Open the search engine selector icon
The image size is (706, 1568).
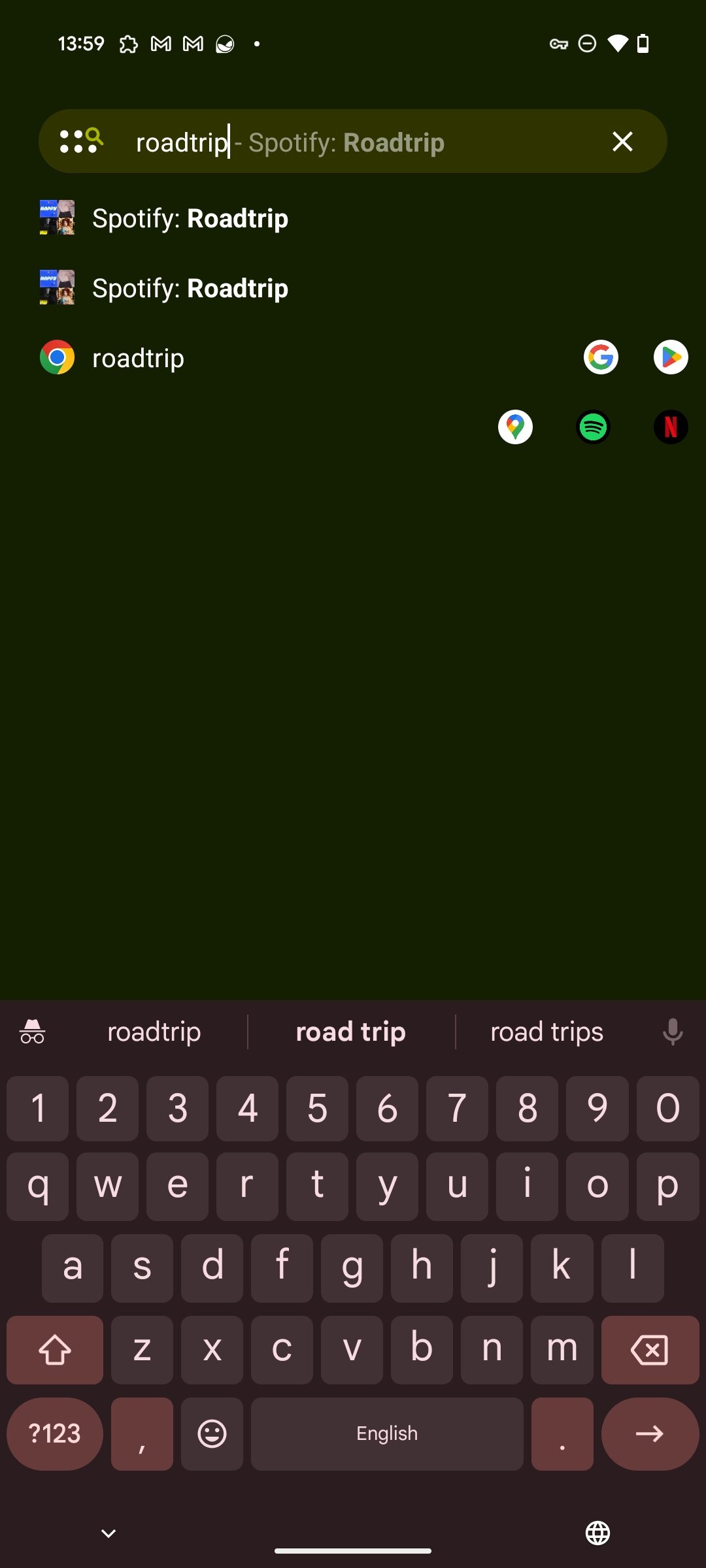[x=81, y=141]
